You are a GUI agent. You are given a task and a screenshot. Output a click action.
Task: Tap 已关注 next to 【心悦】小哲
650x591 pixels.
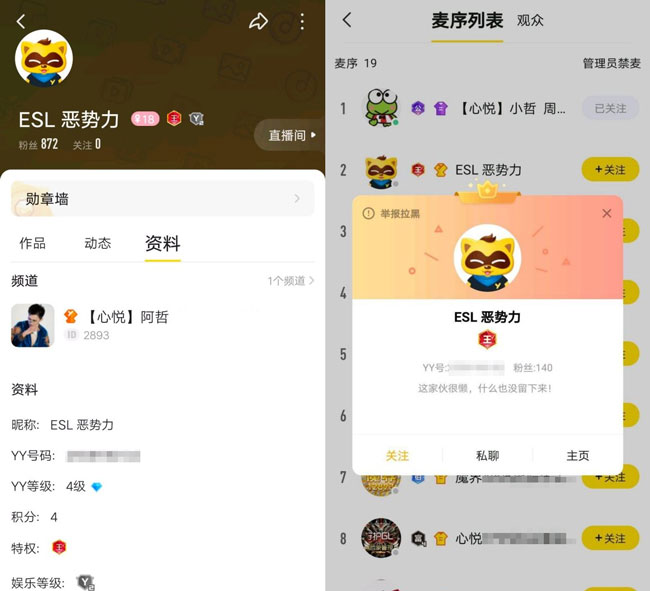pyautogui.click(x=610, y=108)
